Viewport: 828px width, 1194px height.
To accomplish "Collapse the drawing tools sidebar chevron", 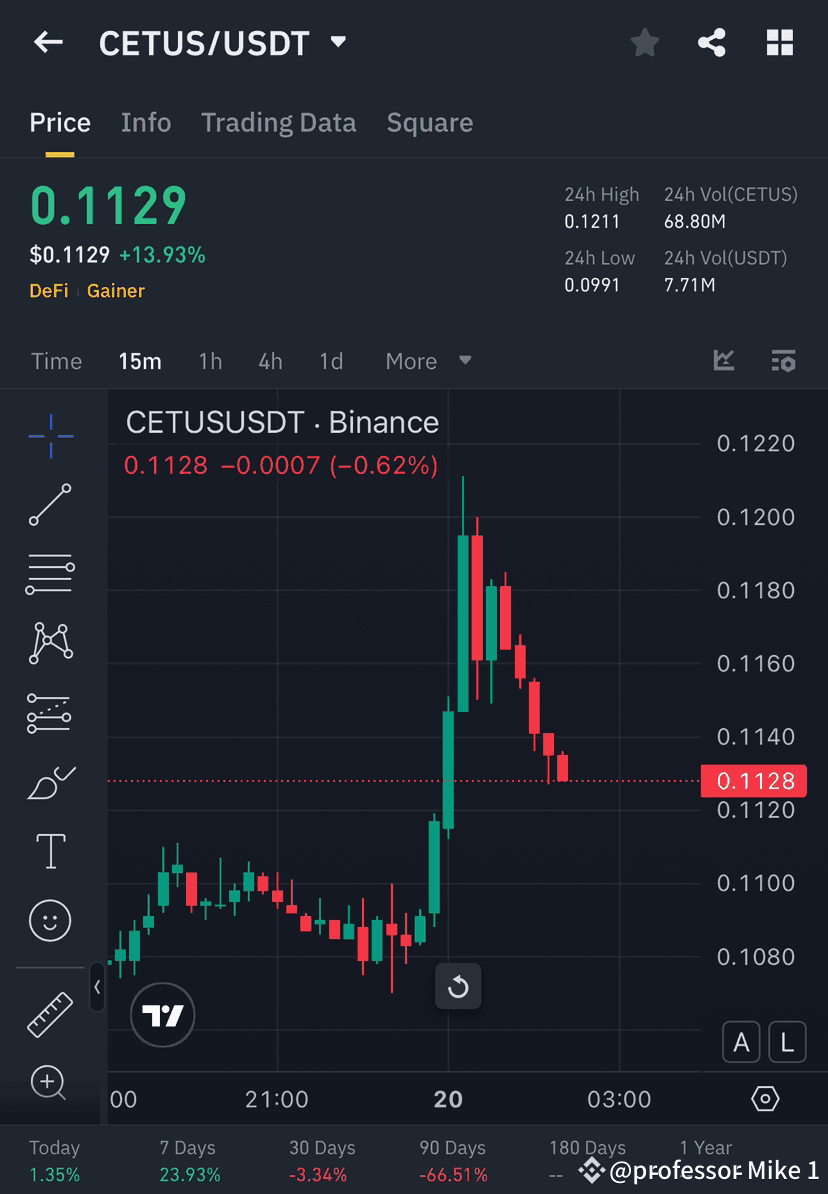I will coord(97,988).
